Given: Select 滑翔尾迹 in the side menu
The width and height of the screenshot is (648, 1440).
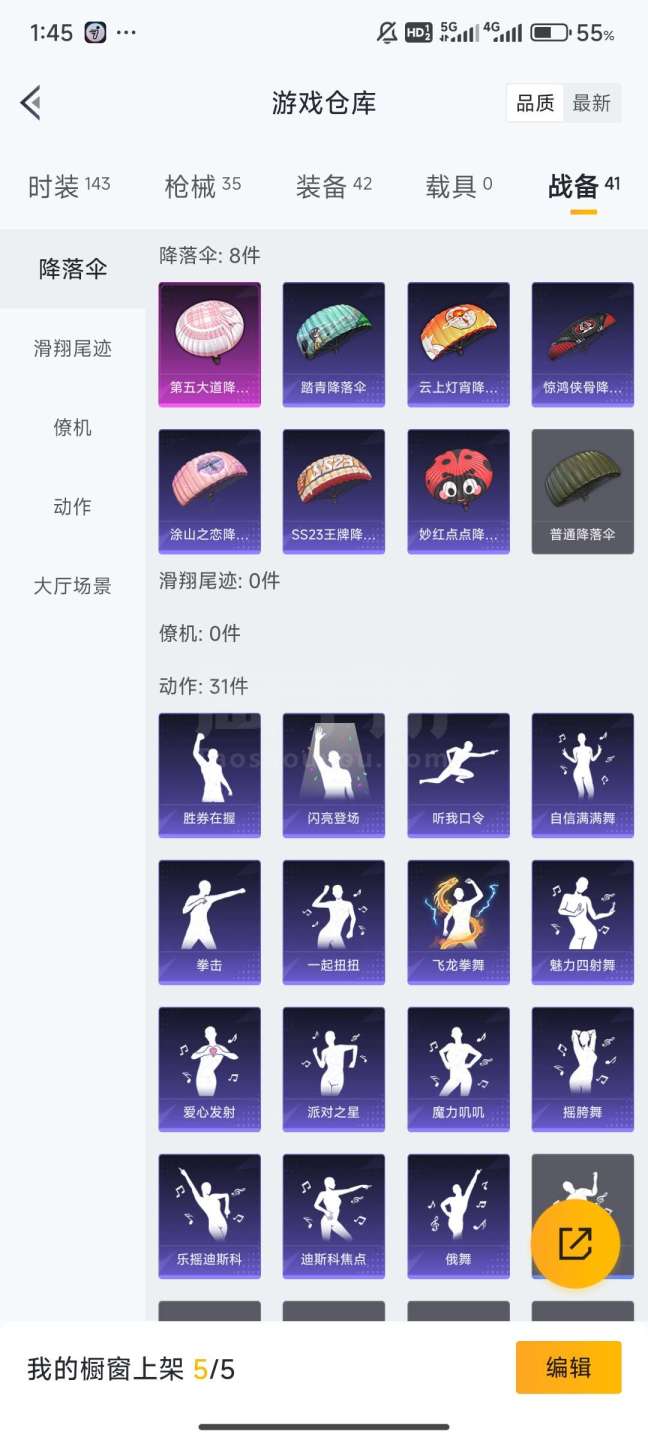Looking at the screenshot, I should 72,348.
